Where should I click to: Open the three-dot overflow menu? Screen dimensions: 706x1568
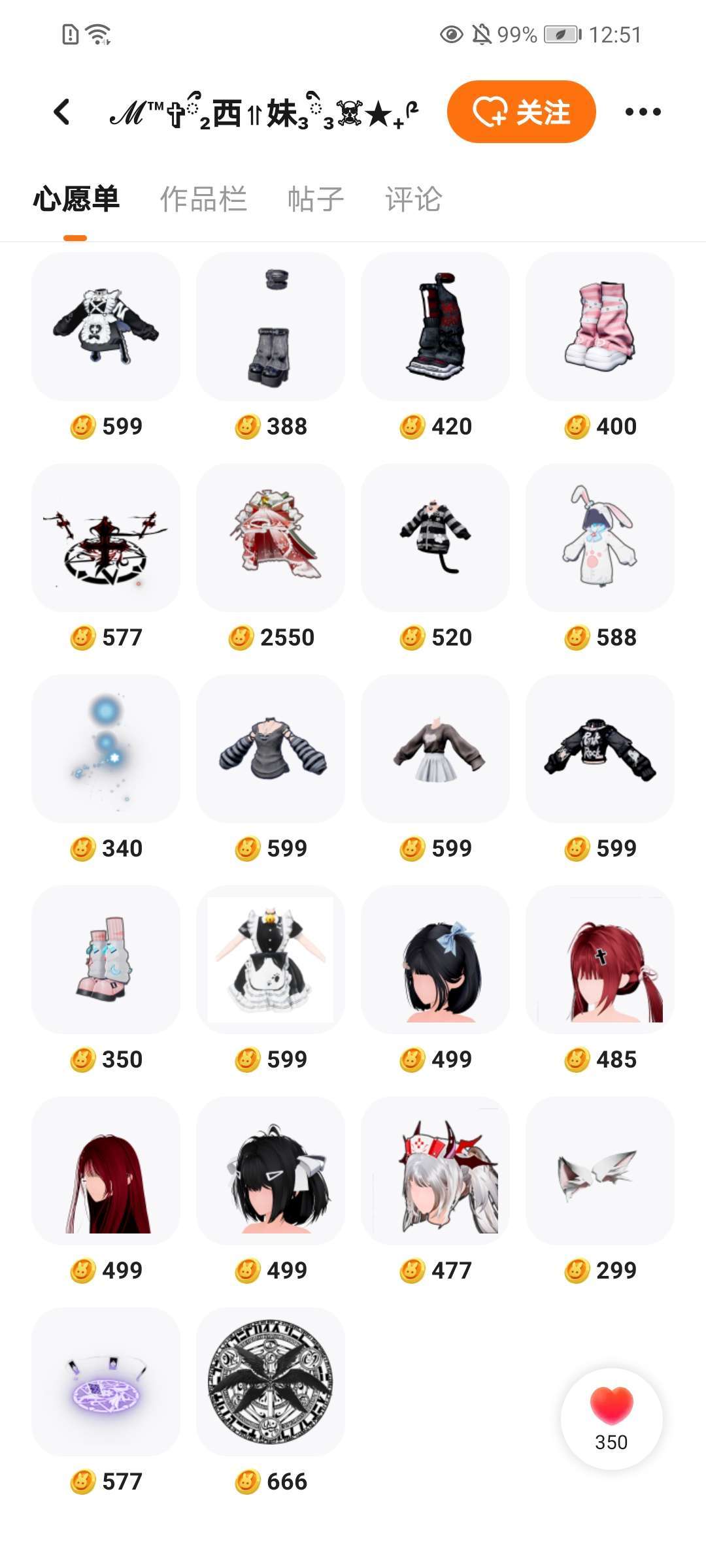643,112
